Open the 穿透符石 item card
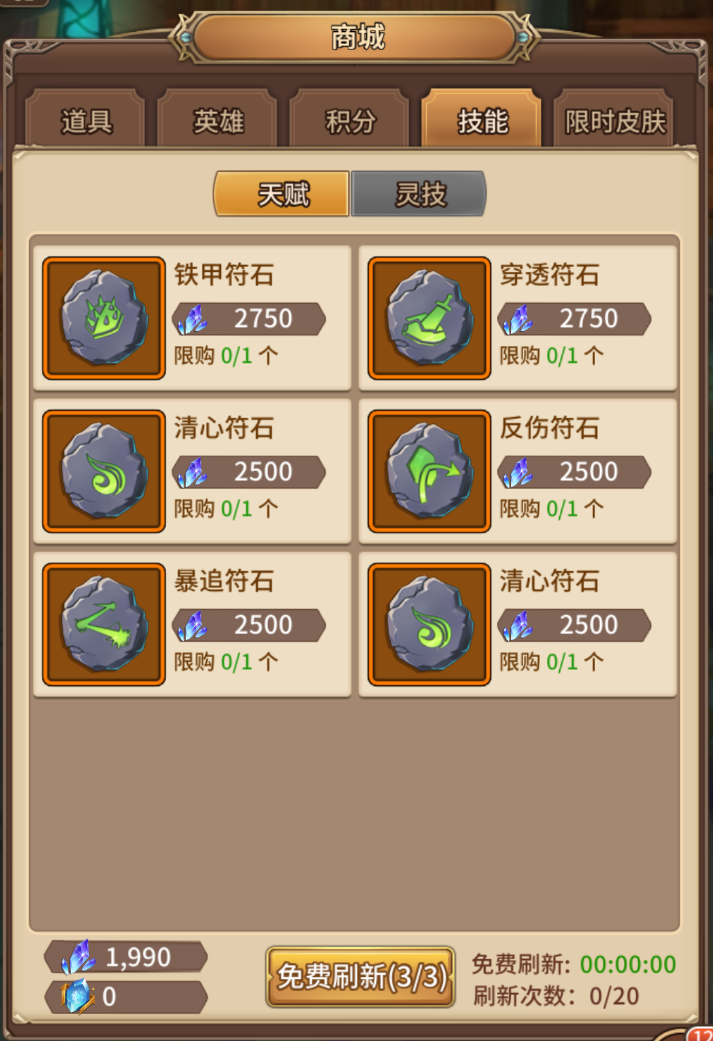Image resolution: width=713 pixels, height=1041 pixels. [x=518, y=318]
